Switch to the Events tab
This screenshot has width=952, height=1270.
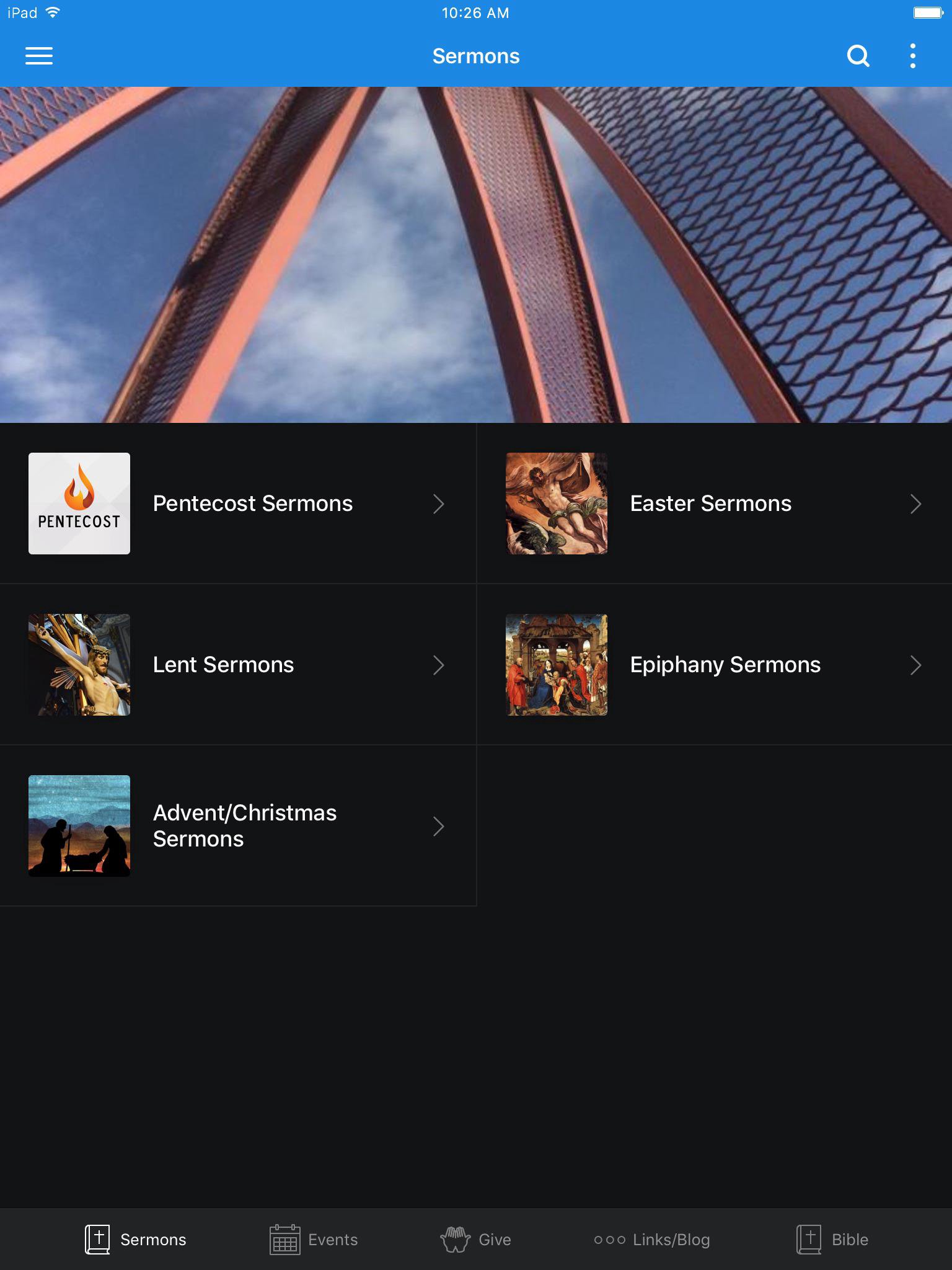314,1240
